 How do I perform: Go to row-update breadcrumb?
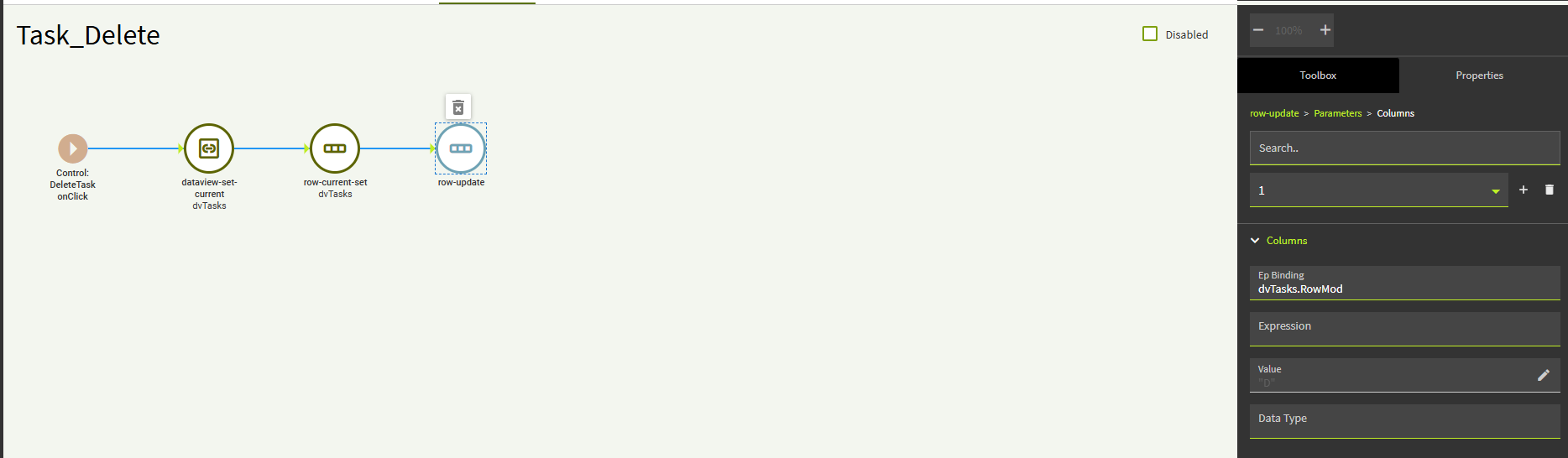click(1274, 113)
